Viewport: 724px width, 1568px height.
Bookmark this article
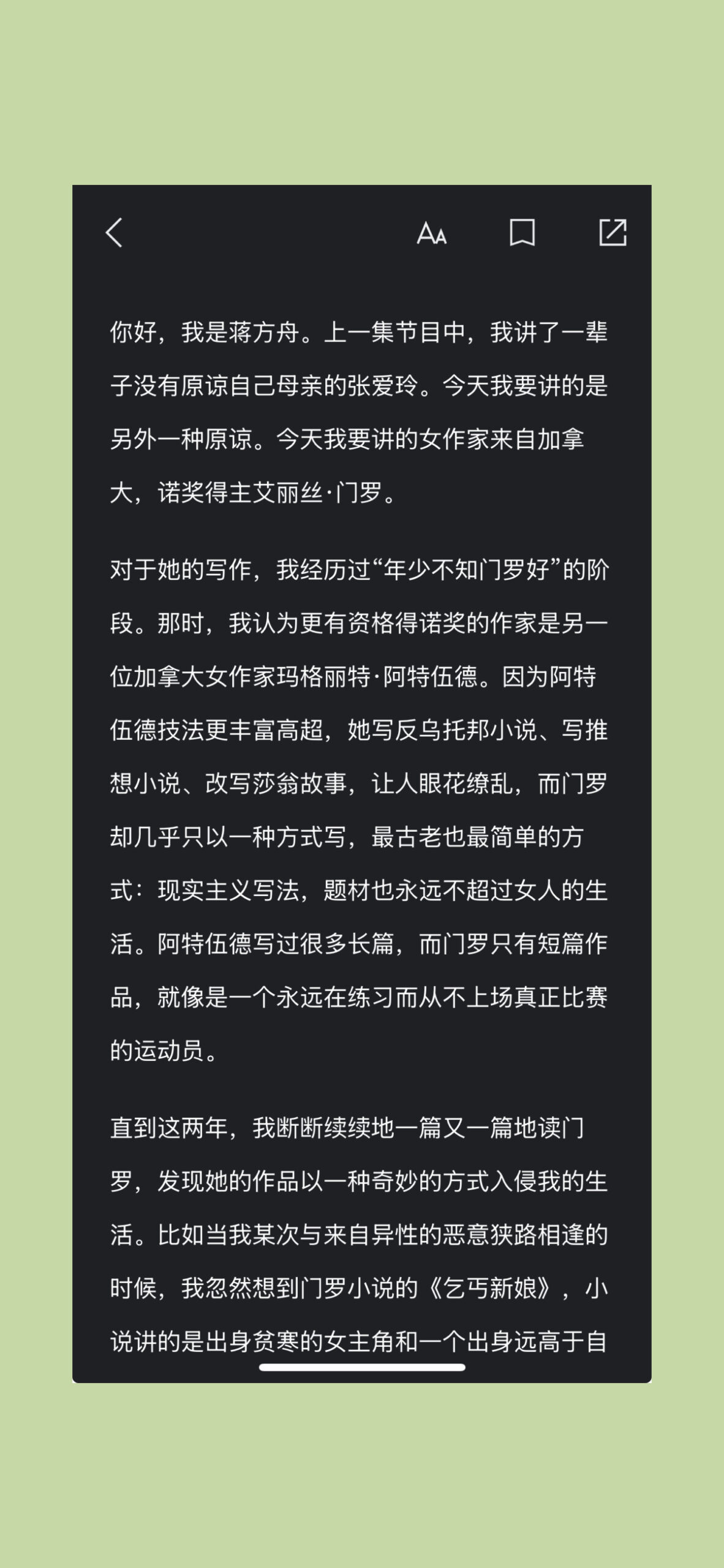pos(522,233)
